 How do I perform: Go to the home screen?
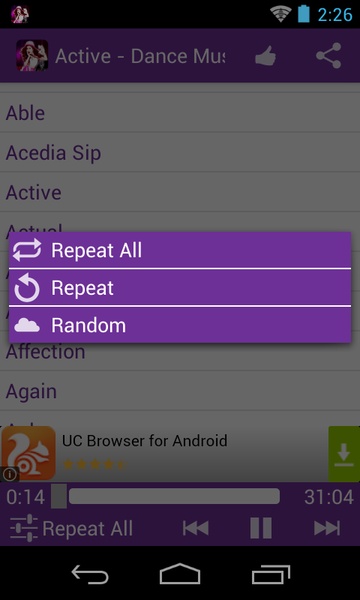pyautogui.click(x=180, y=574)
